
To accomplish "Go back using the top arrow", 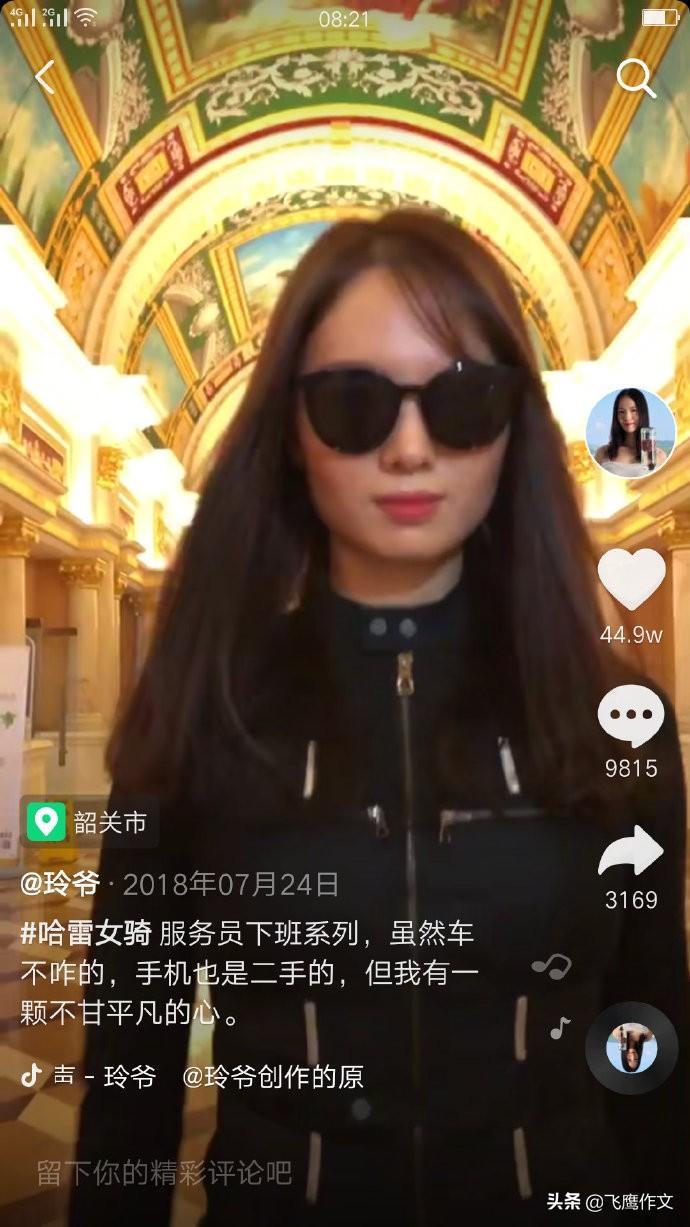I will click(45, 77).
